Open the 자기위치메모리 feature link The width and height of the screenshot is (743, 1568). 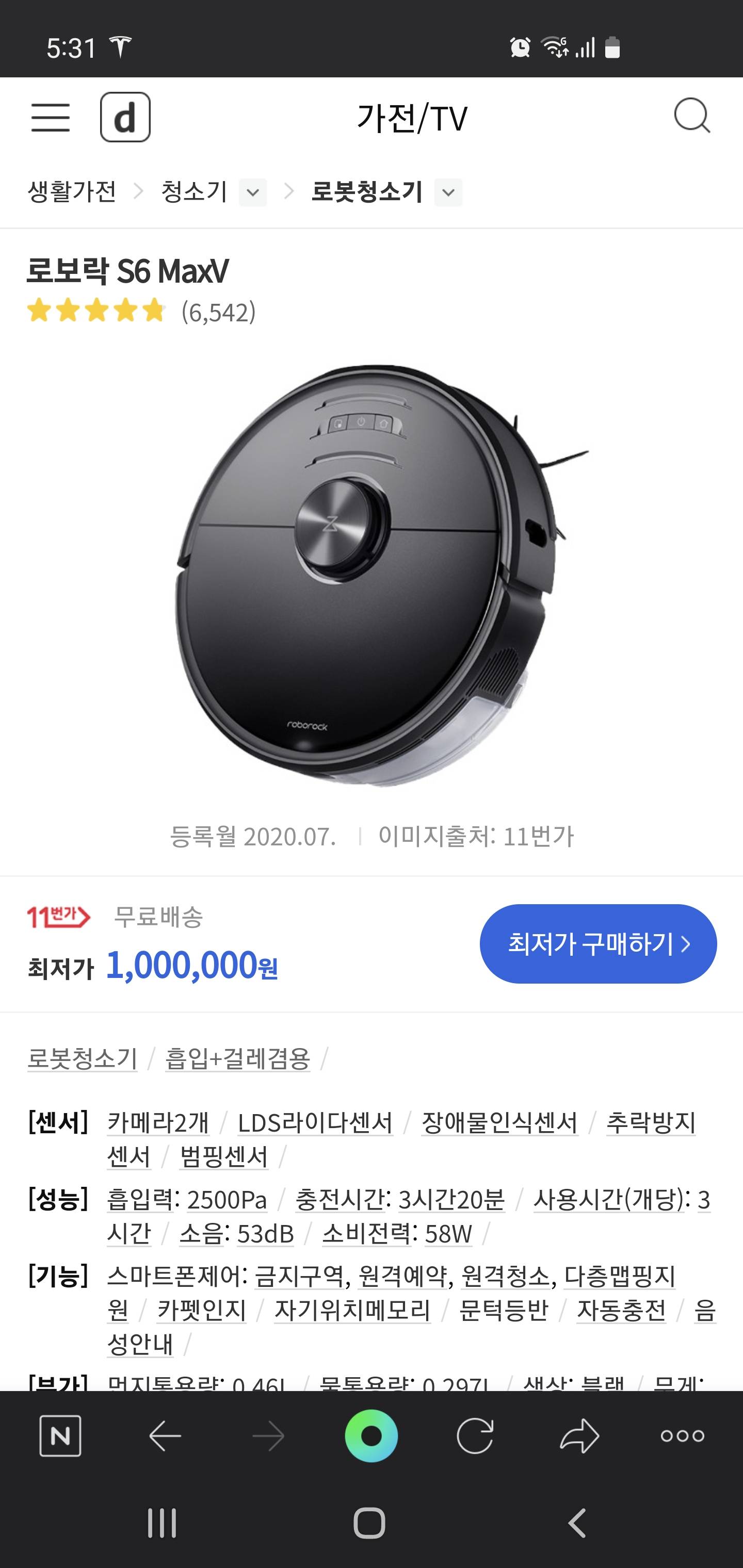(352, 1311)
